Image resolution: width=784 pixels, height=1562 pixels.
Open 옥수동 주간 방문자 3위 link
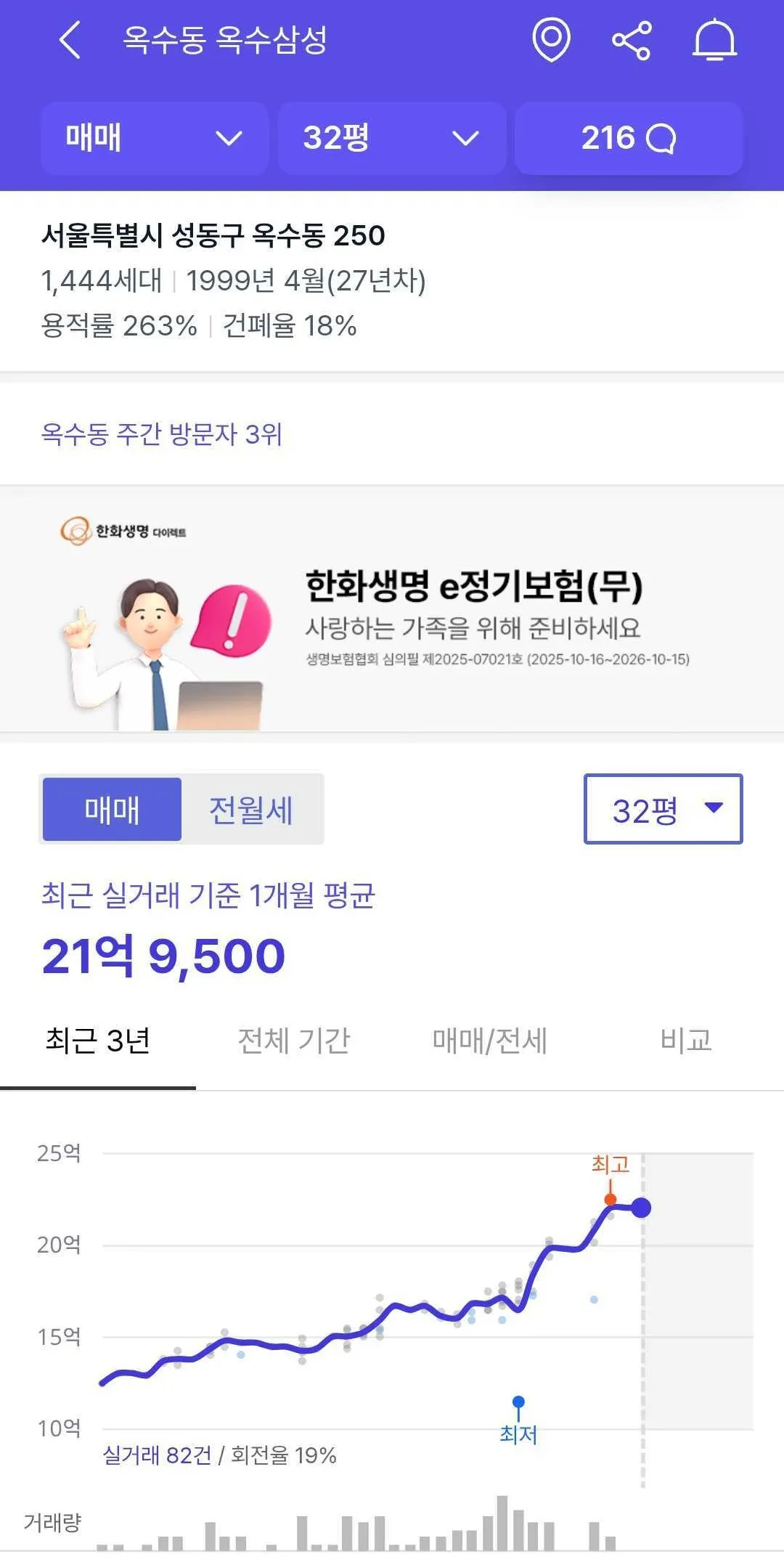pos(162,434)
